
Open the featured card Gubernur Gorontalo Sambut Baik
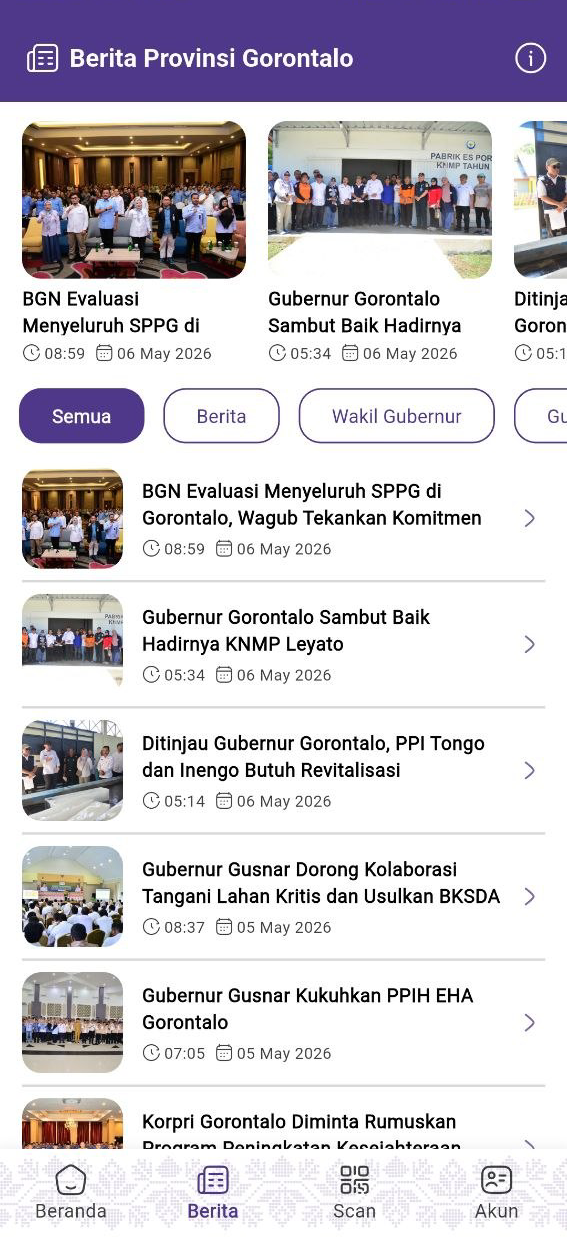point(380,243)
